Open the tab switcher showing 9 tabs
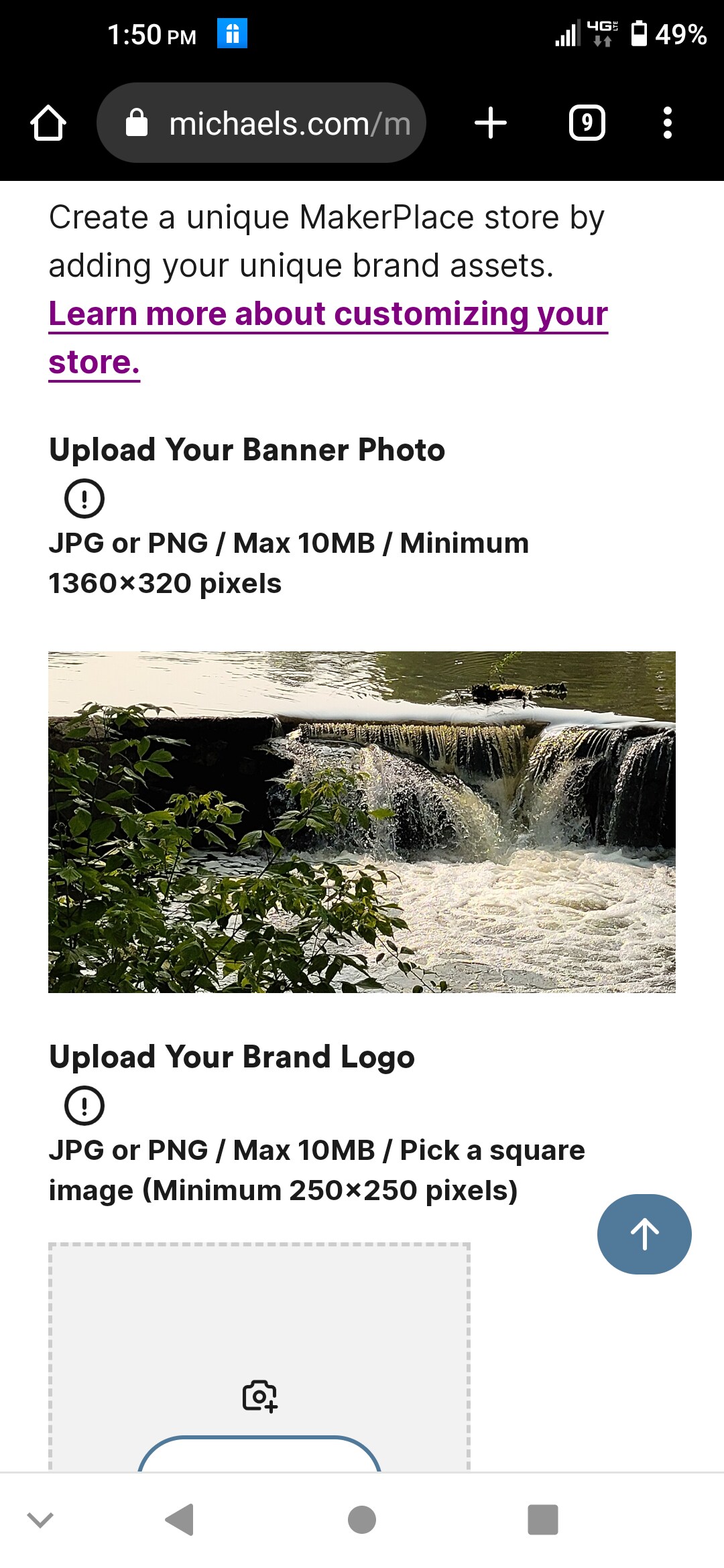724x1568 pixels. click(x=586, y=122)
